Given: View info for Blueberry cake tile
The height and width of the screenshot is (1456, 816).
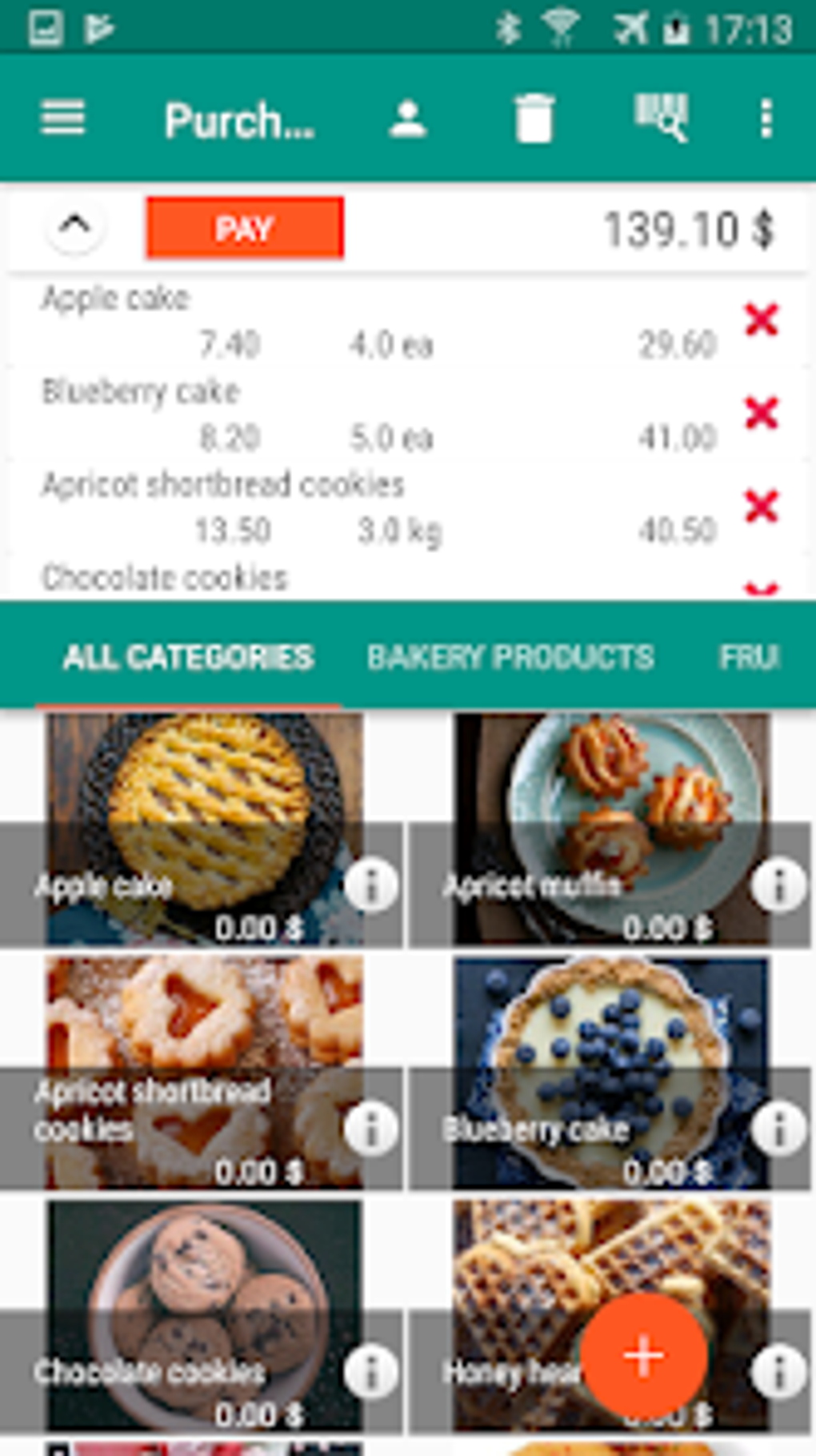Looking at the screenshot, I should (x=778, y=1129).
